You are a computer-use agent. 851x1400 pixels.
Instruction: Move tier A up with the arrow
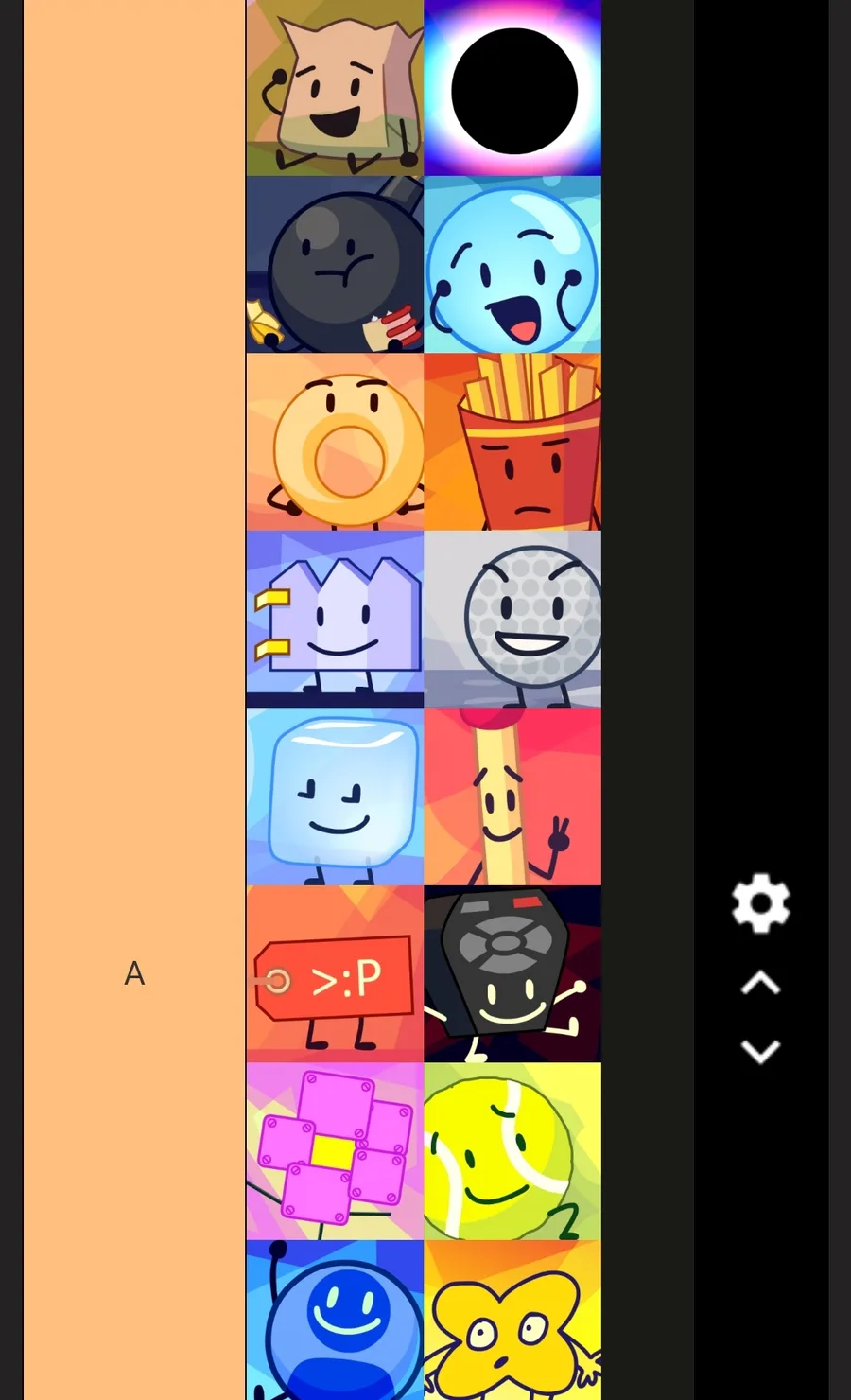pos(760,984)
